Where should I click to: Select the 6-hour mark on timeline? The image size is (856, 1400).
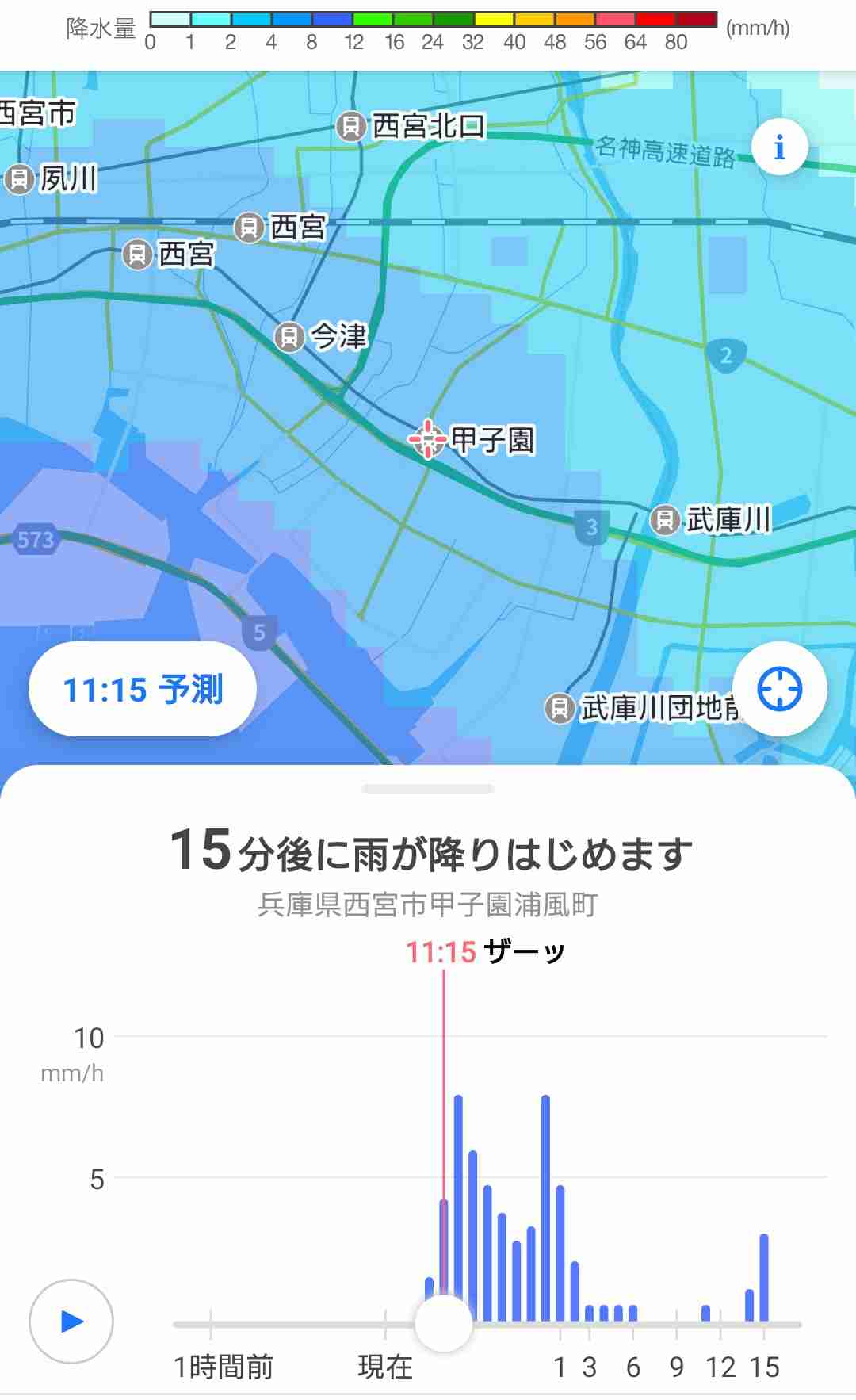click(x=633, y=1367)
